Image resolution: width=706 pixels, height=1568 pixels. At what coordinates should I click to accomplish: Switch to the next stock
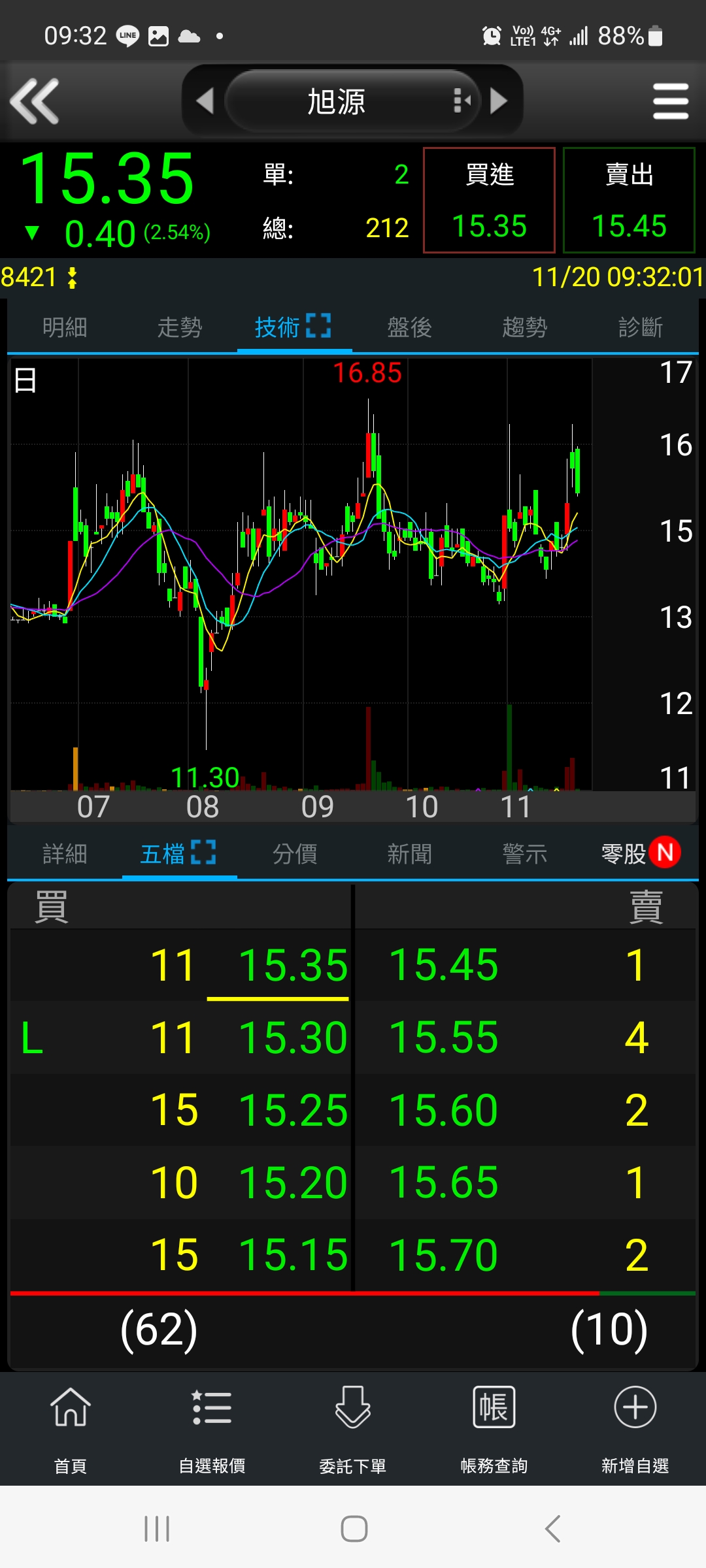[499, 101]
